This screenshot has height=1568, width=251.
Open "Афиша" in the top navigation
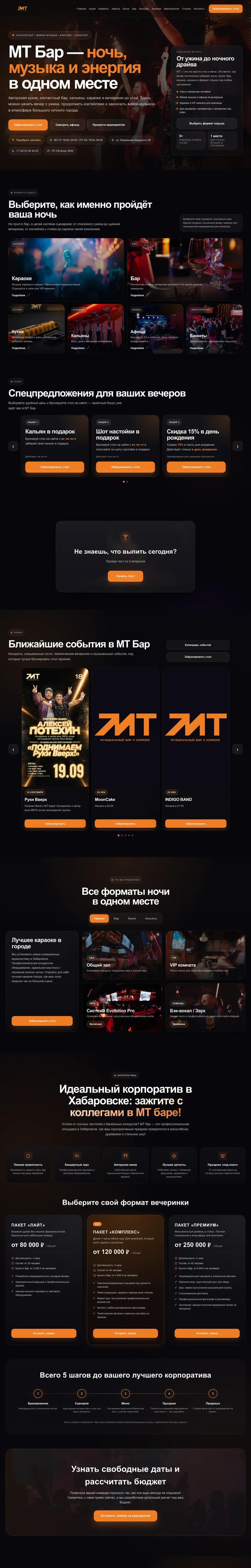(x=116, y=9)
